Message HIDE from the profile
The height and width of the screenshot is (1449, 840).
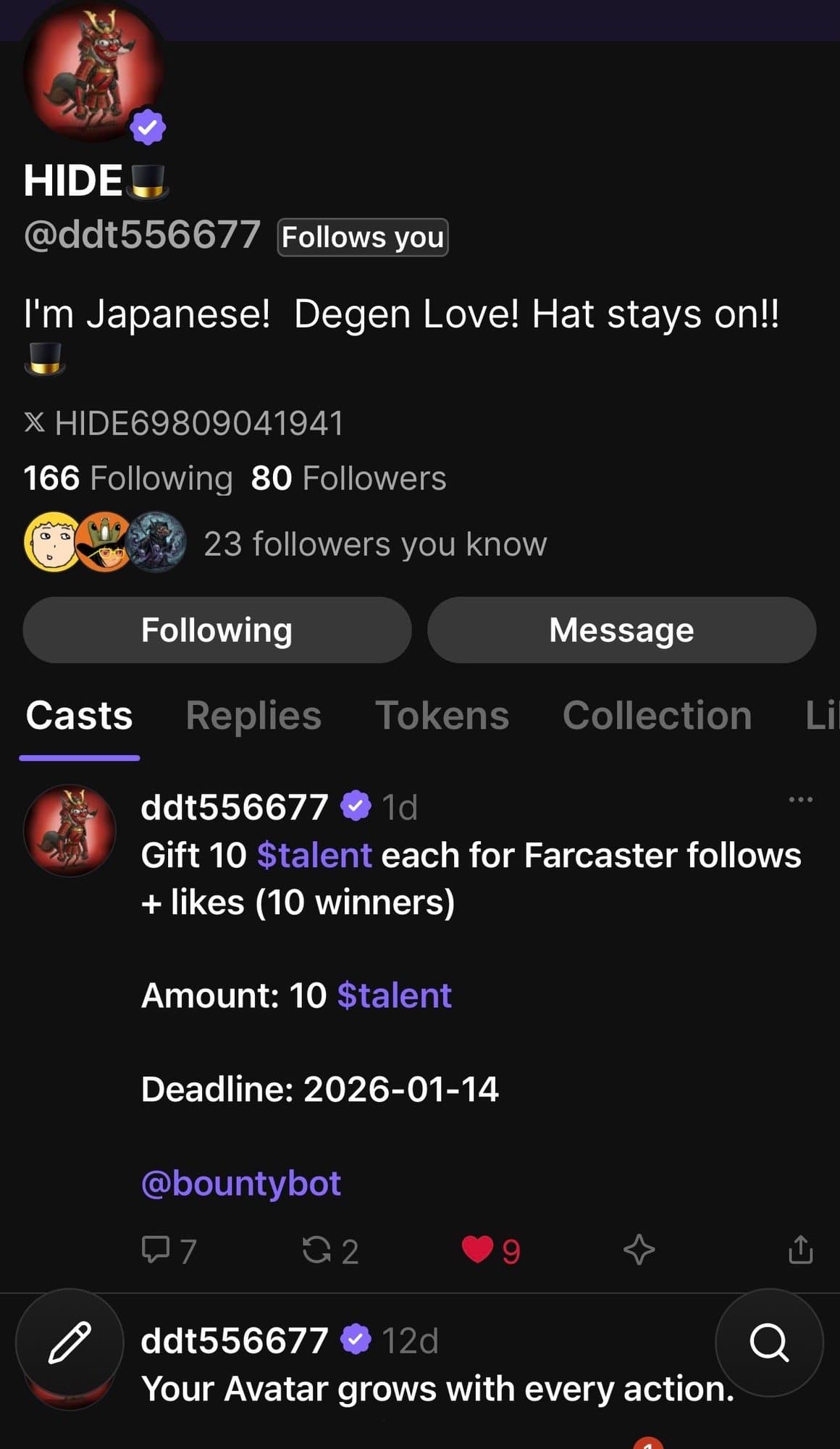(621, 630)
